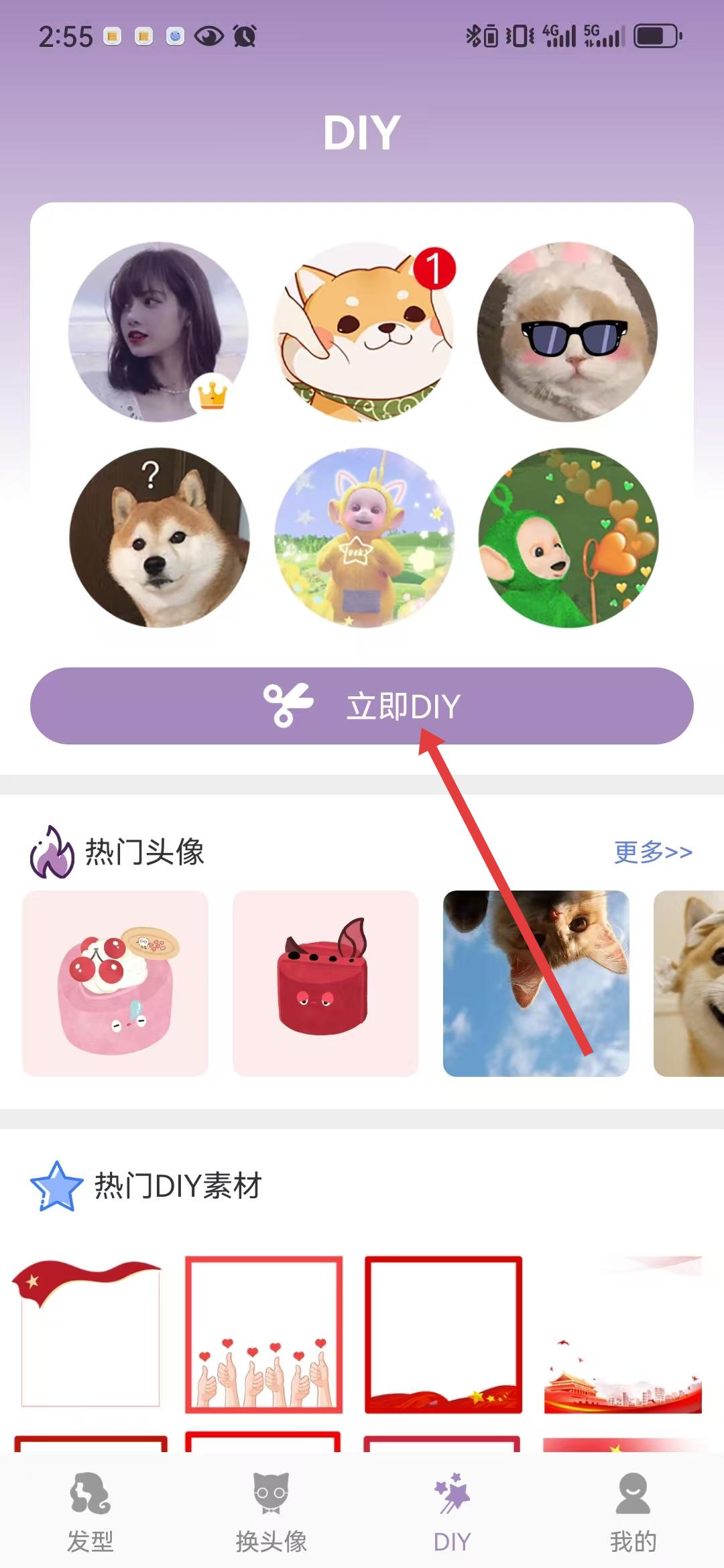Open the red cake avatar

(x=326, y=983)
